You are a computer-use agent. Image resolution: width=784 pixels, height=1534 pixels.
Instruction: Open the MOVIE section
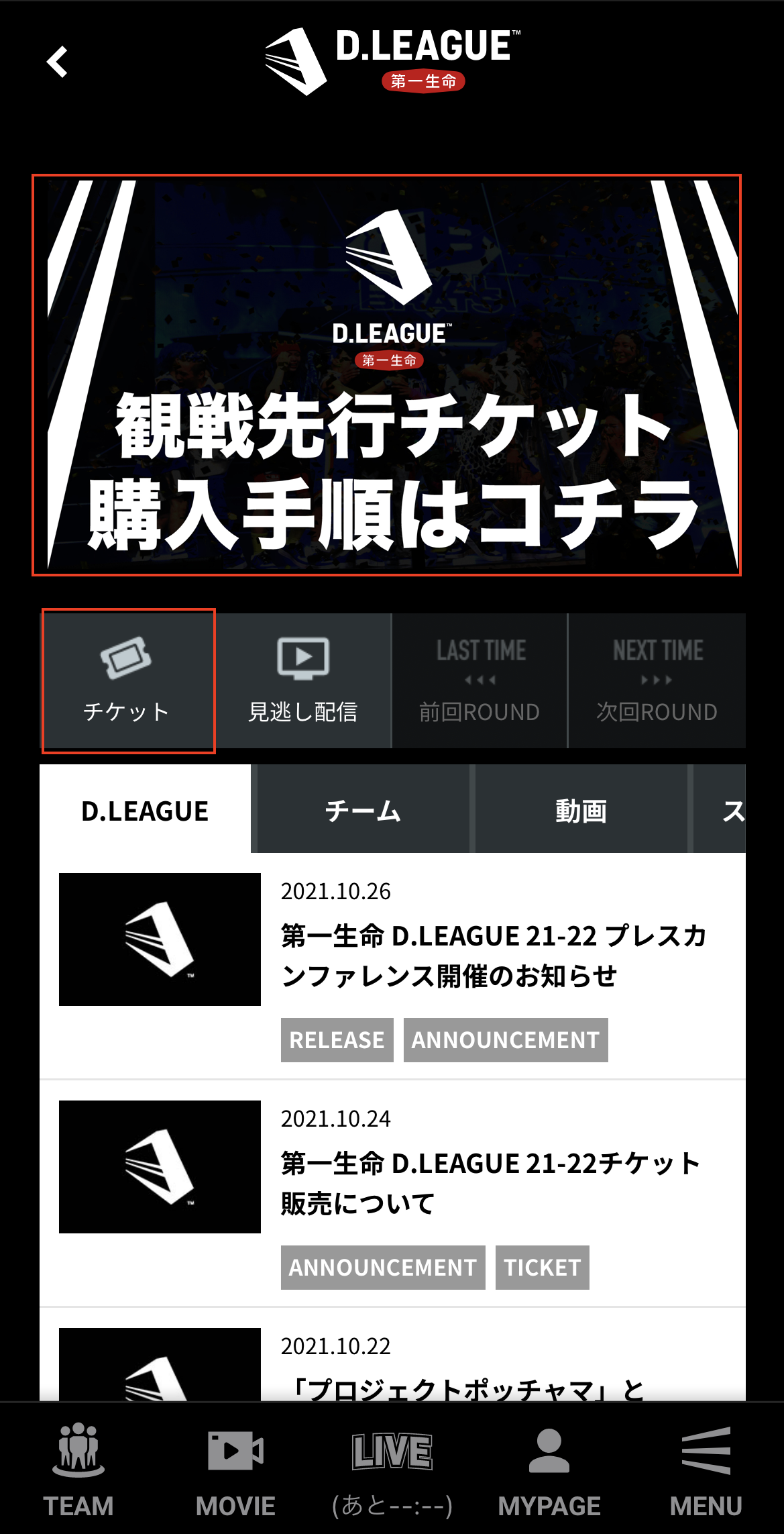tap(235, 1468)
